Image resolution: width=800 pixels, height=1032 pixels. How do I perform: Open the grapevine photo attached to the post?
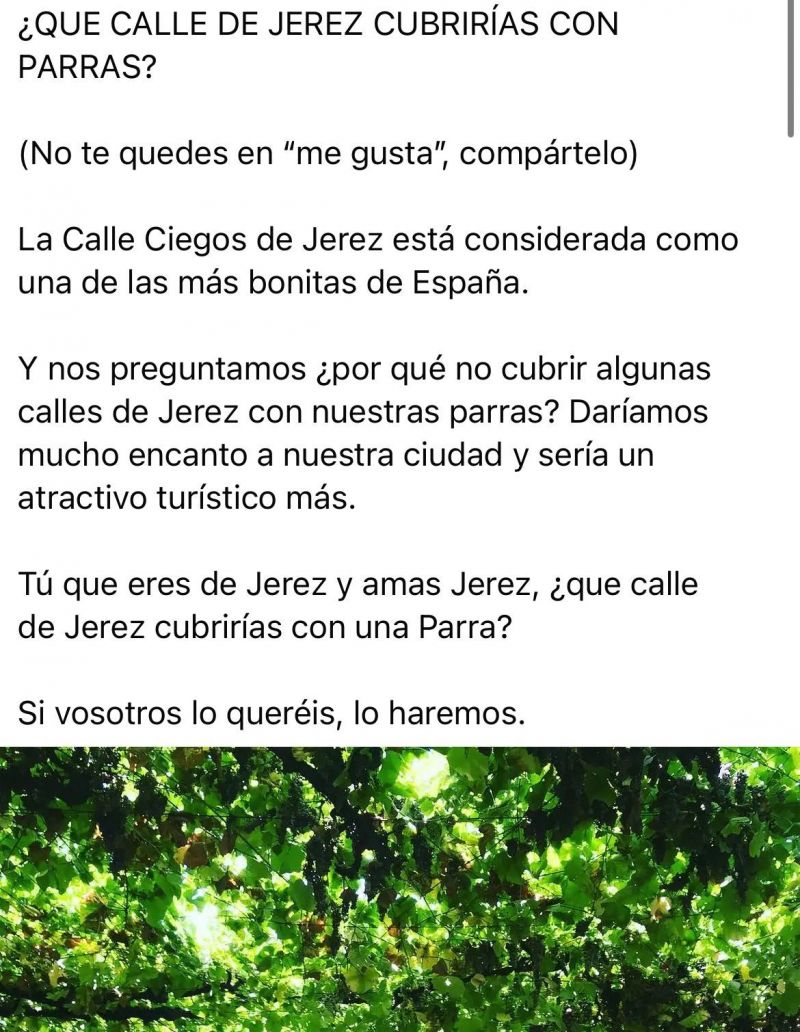tap(400, 888)
